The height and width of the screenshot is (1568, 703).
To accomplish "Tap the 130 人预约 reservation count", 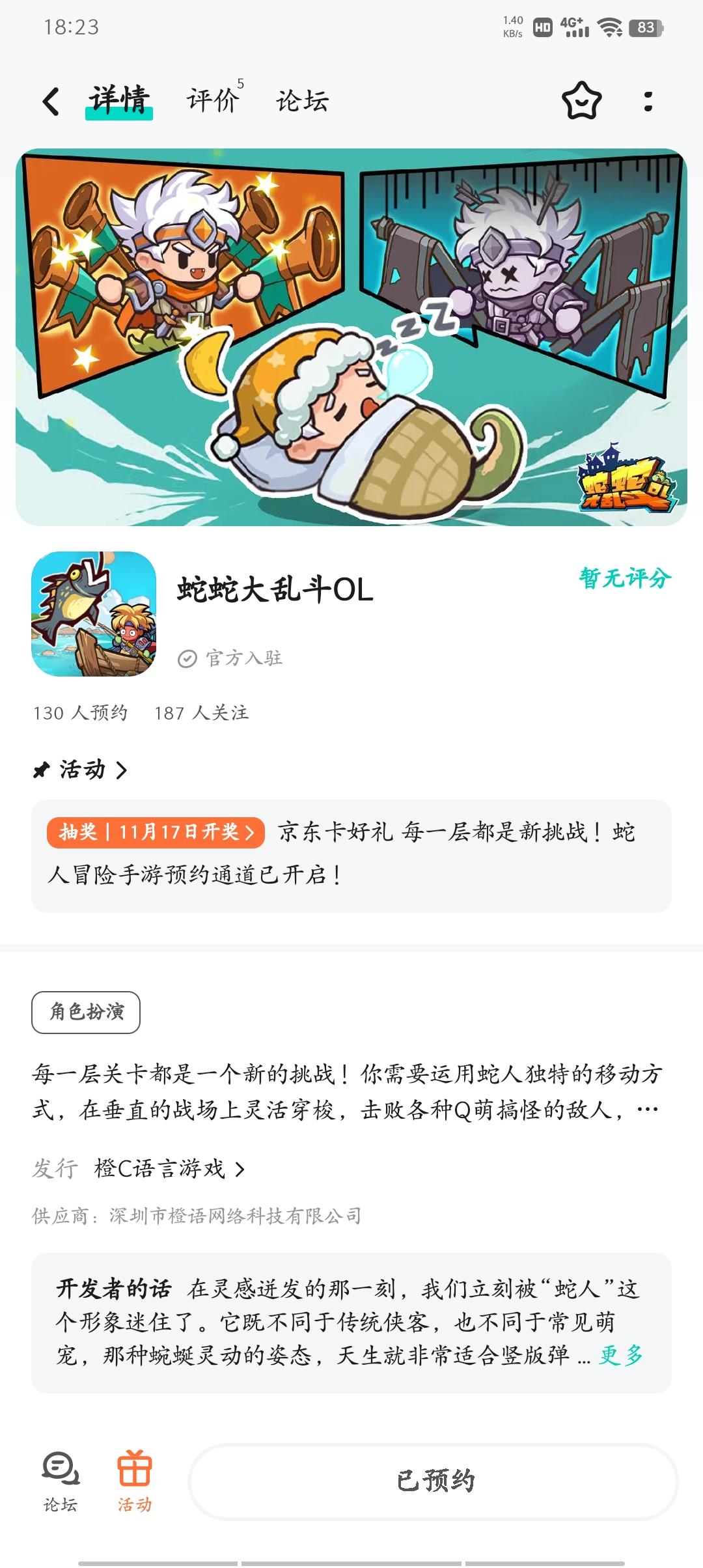I will click(82, 712).
